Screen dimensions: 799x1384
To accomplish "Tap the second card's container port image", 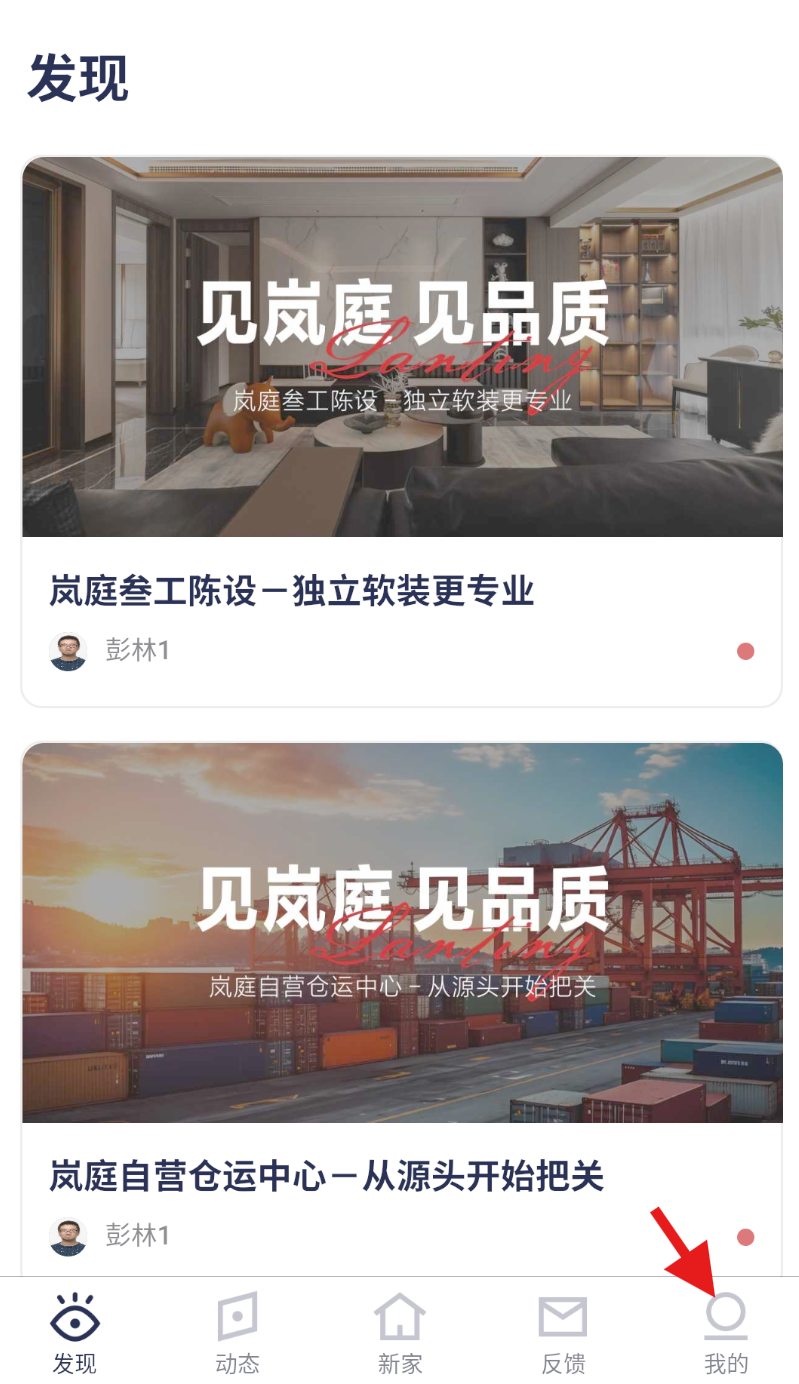I will [x=400, y=930].
